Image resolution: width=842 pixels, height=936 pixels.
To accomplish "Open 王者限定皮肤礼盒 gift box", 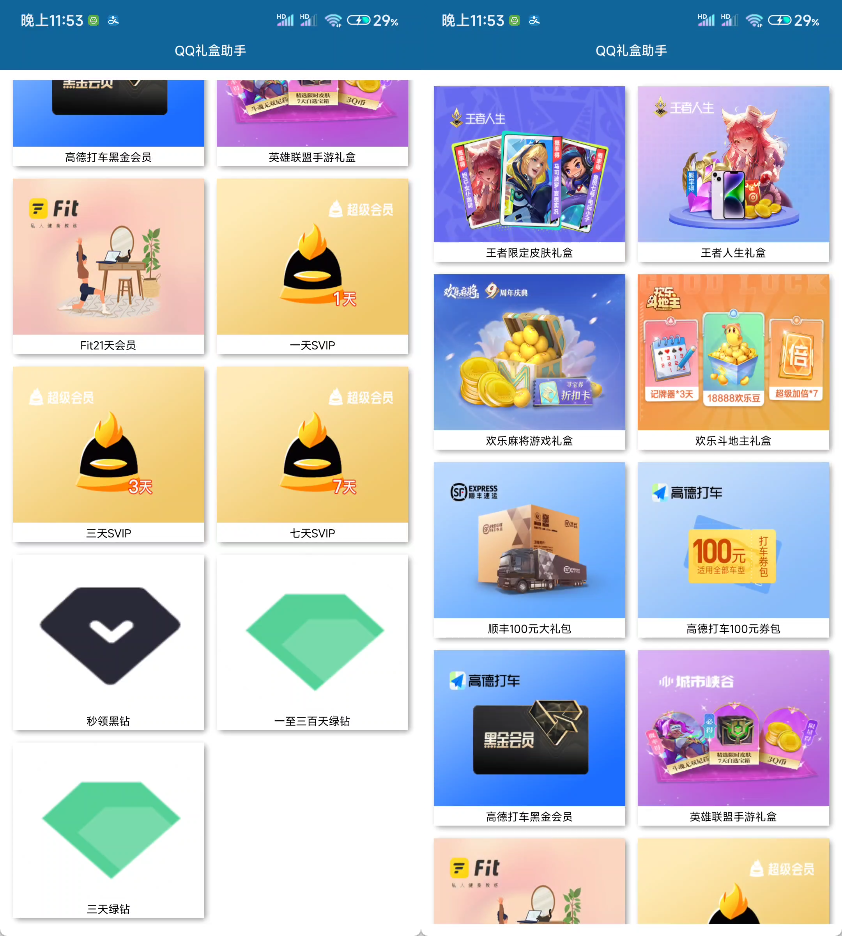I will pyautogui.click(x=529, y=172).
